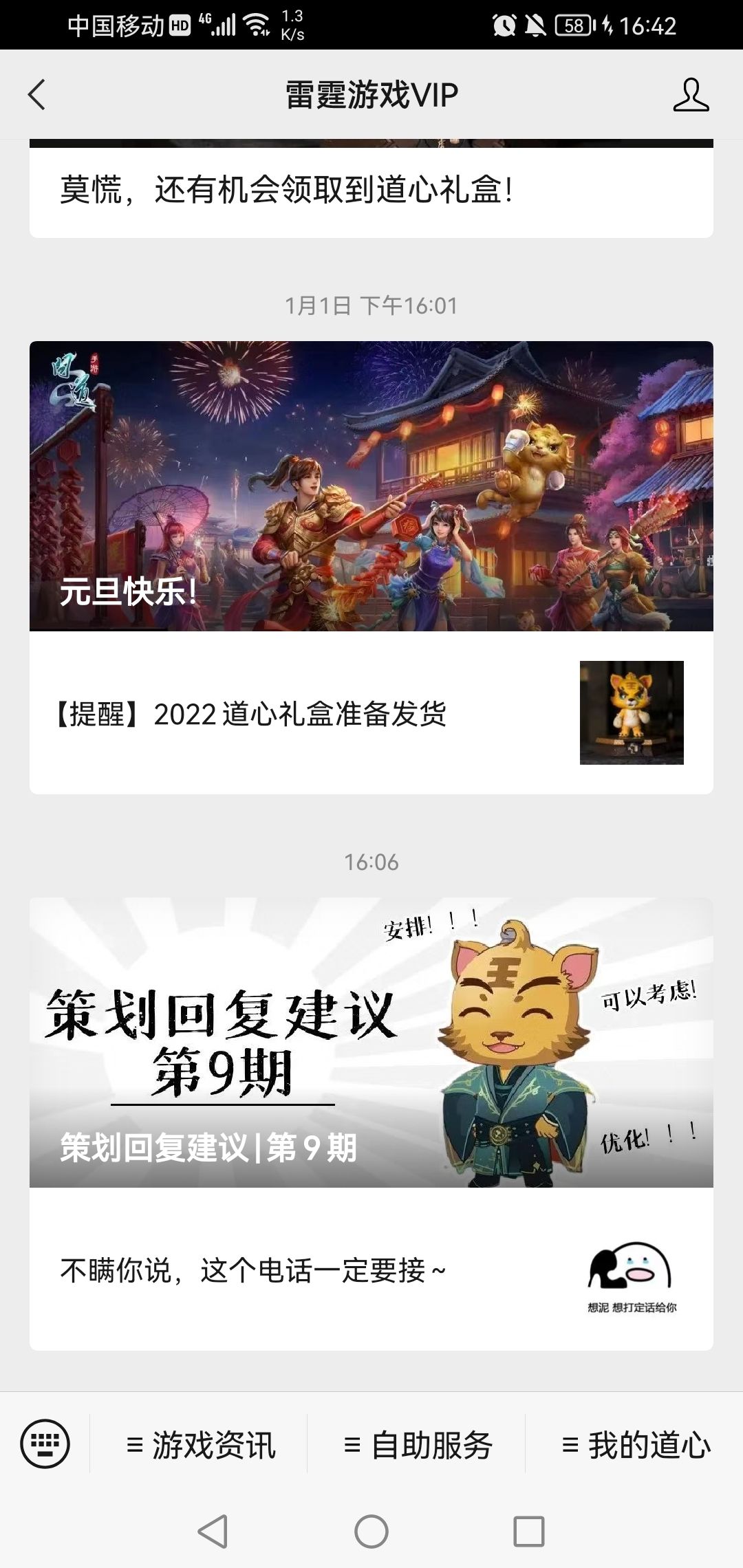Tap the system home button
Screen dimensions: 743x1568
point(371,1532)
